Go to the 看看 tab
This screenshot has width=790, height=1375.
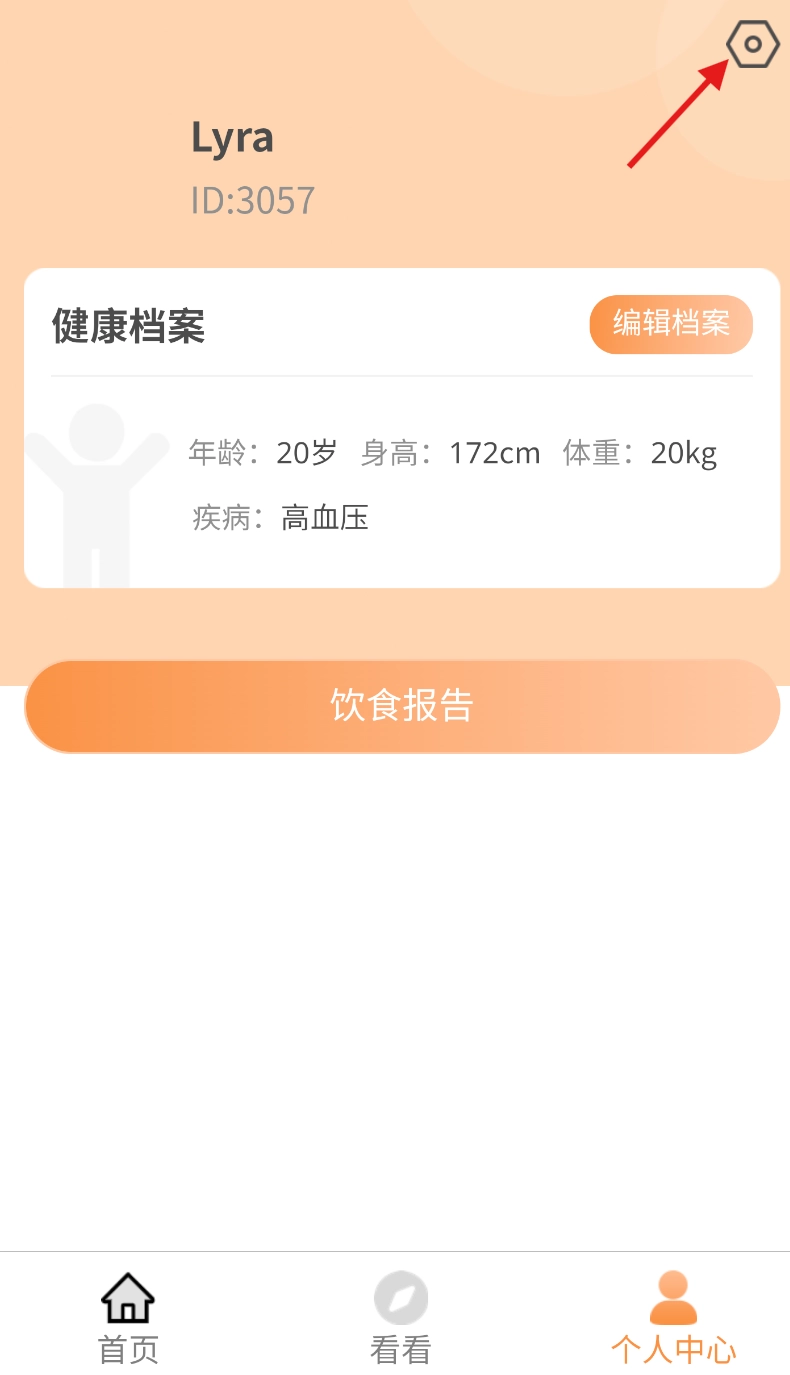400,1317
